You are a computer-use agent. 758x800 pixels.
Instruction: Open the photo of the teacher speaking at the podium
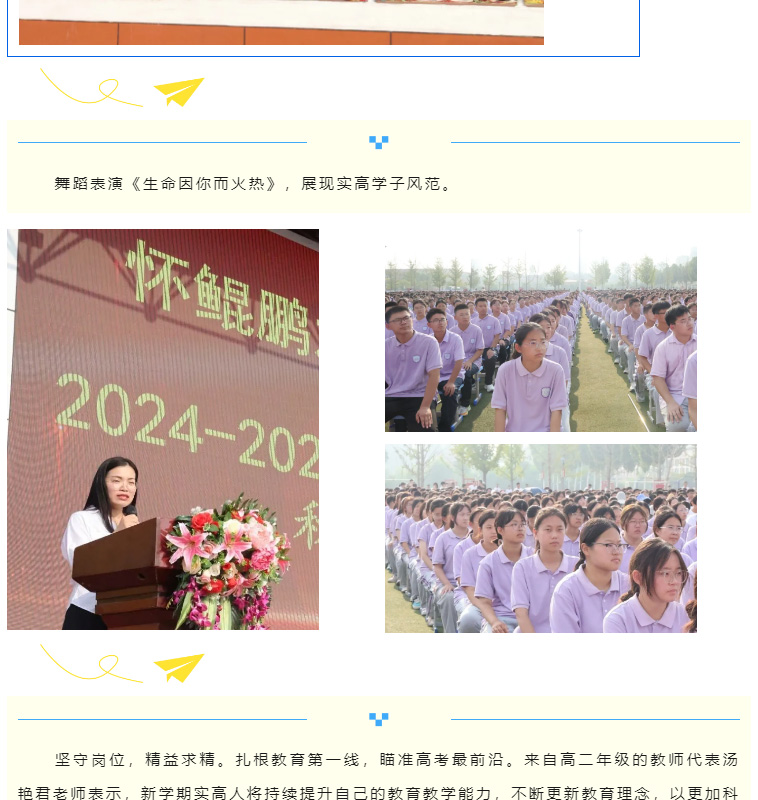(163, 429)
